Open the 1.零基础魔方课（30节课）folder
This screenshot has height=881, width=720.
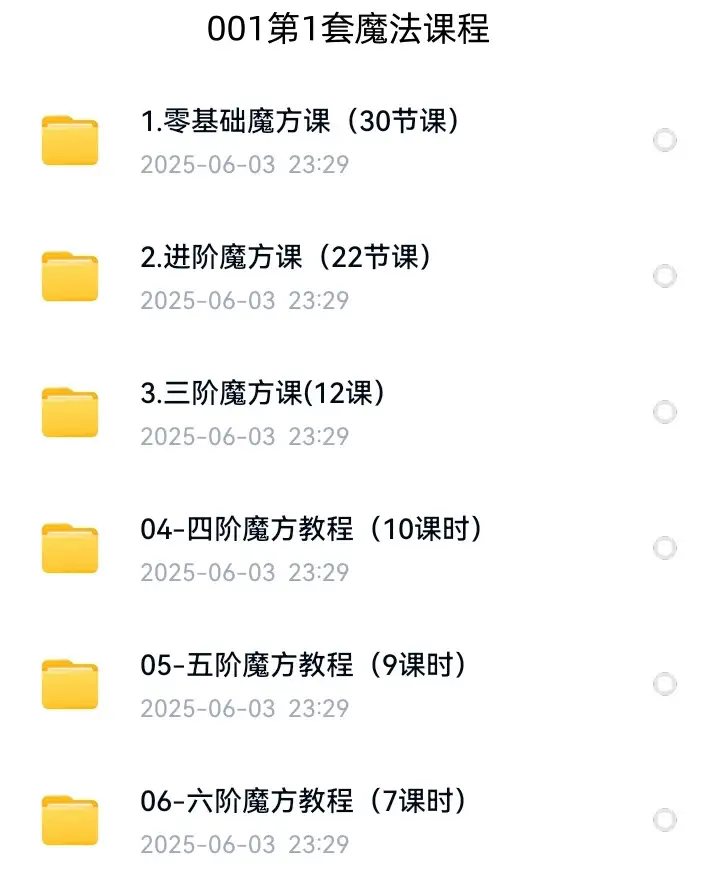pos(300,123)
